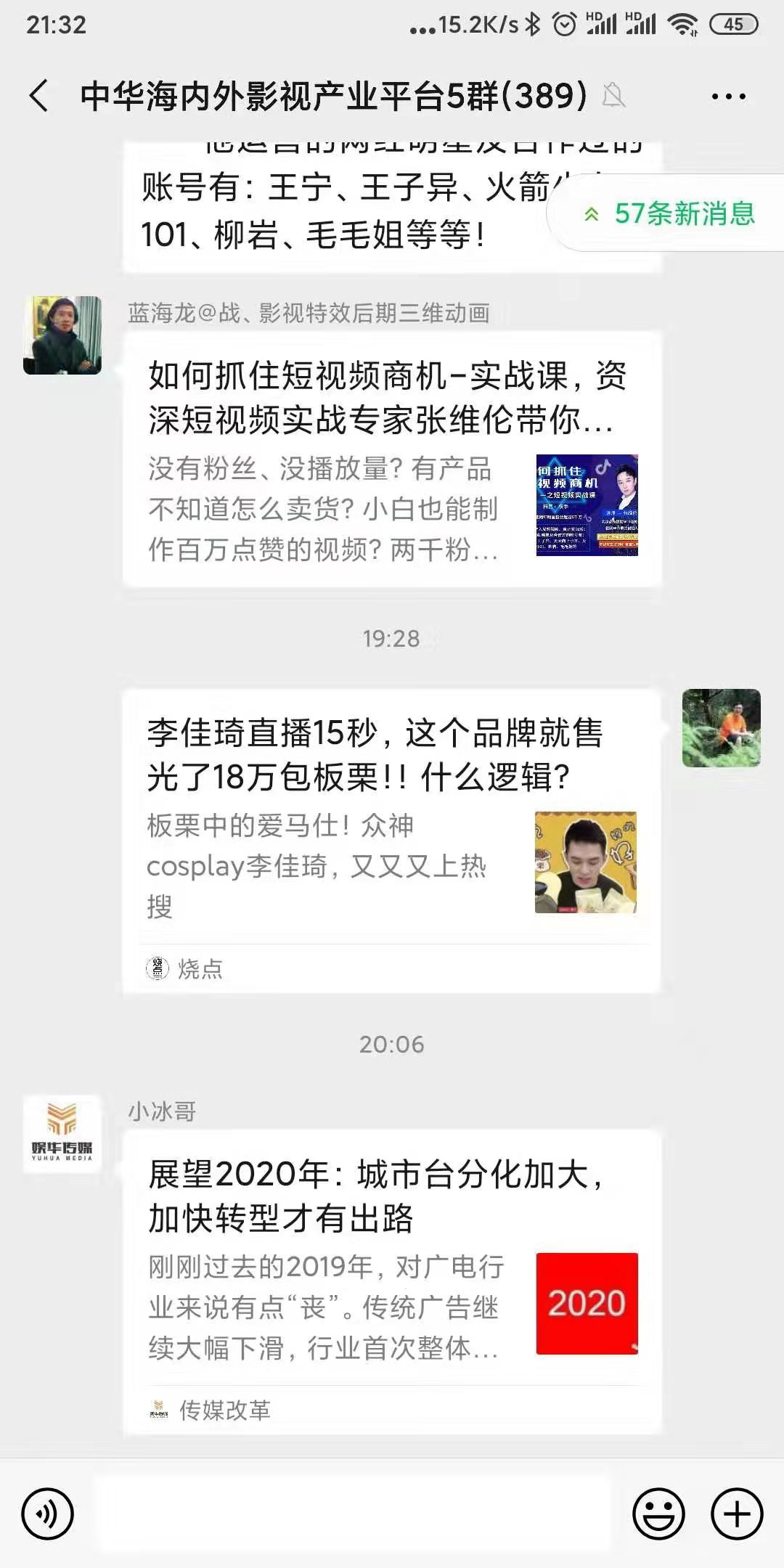View 小冰哥's profile avatar

(x=62, y=1134)
